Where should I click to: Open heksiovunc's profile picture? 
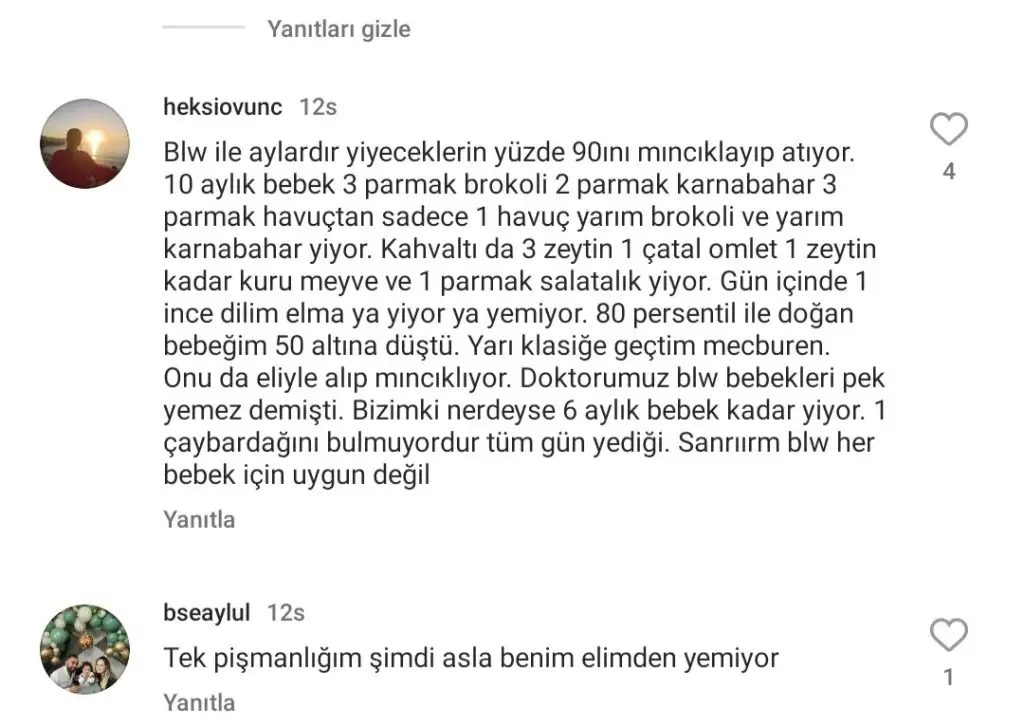coord(85,143)
